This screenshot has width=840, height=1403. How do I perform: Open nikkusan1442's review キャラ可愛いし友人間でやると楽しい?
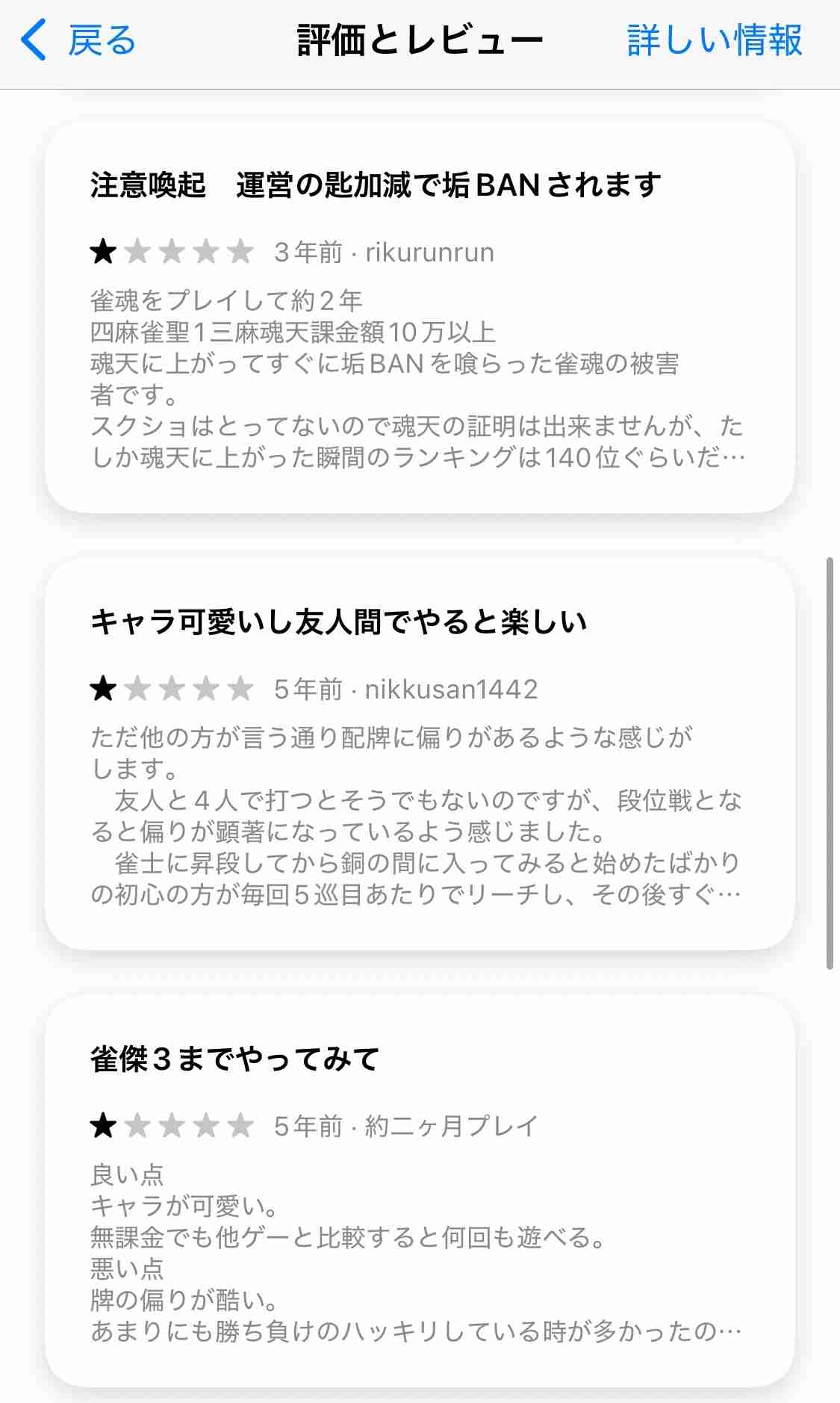[419, 753]
